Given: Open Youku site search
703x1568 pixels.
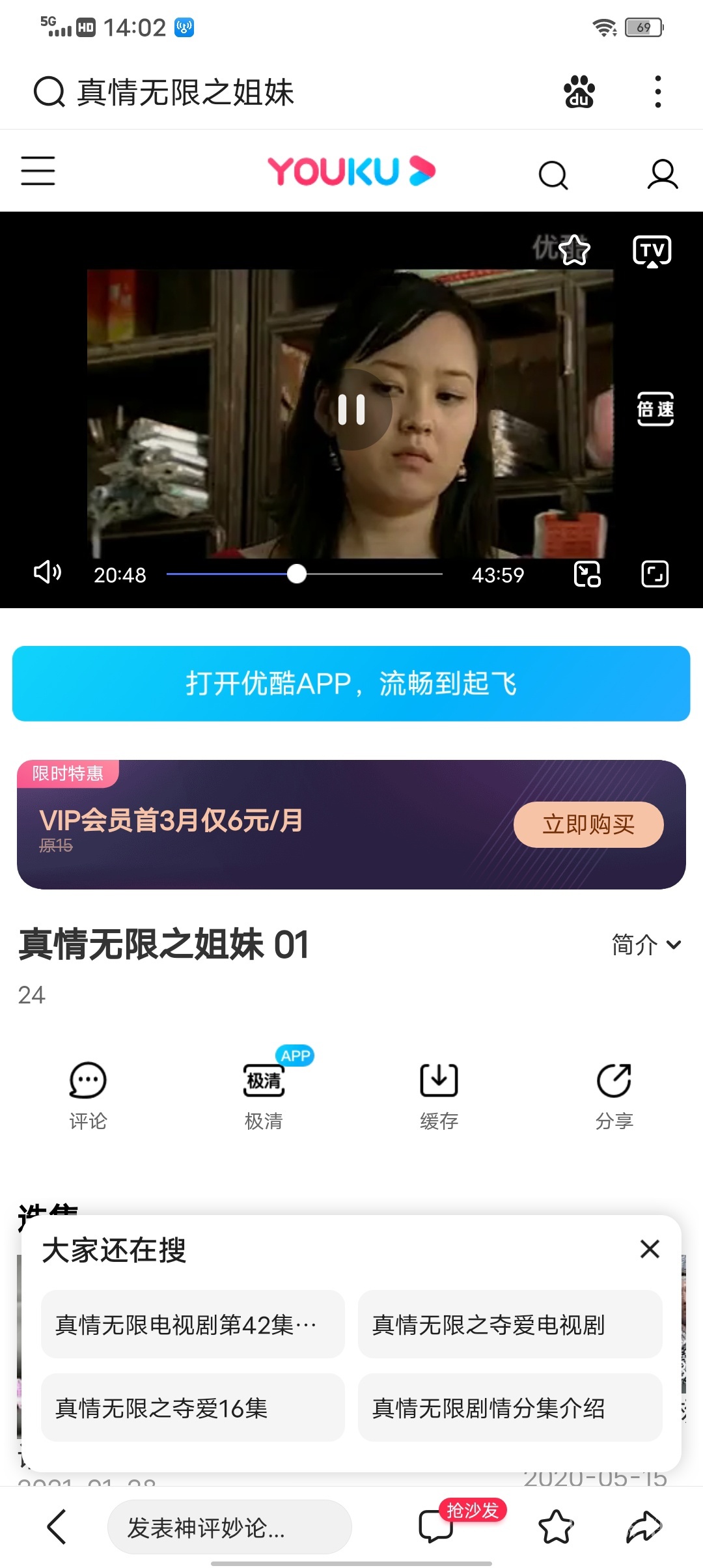Looking at the screenshot, I should click(553, 175).
